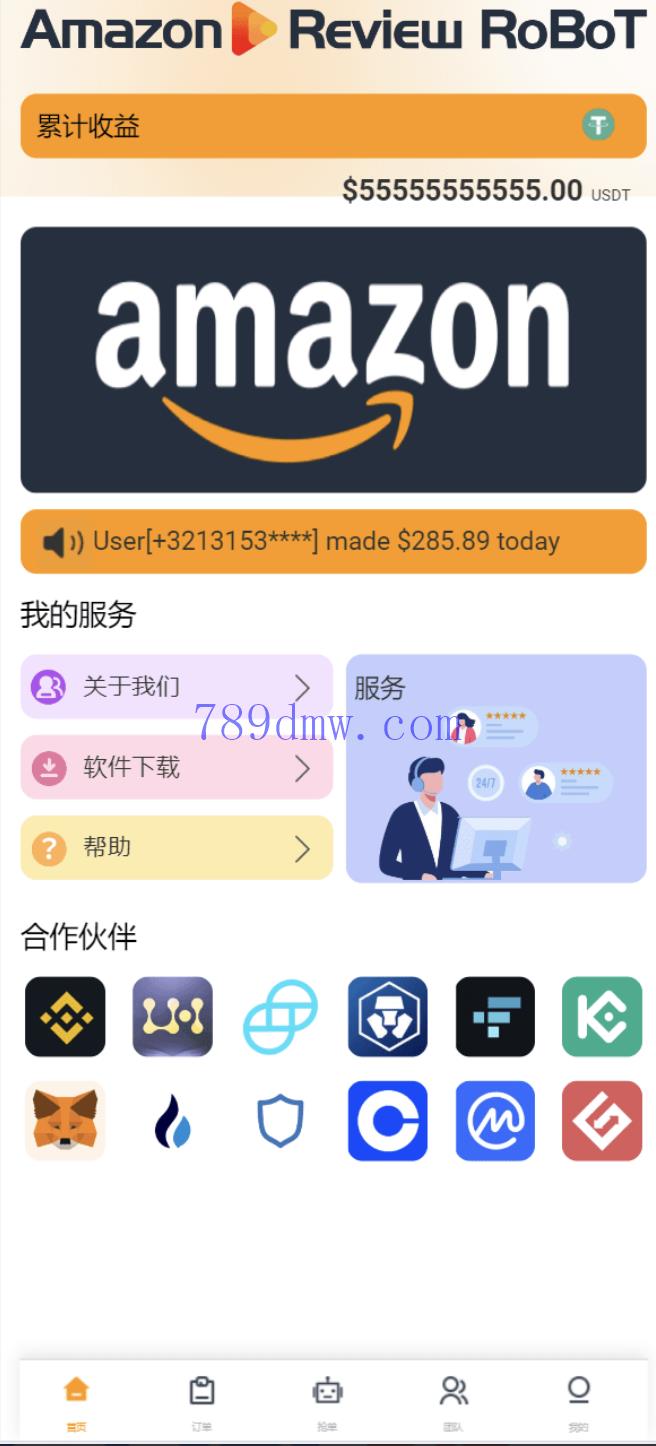Open the Crypto.com lion partner icon
The width and height of the screenshot is (656, 1446).
pos(388,1017)
